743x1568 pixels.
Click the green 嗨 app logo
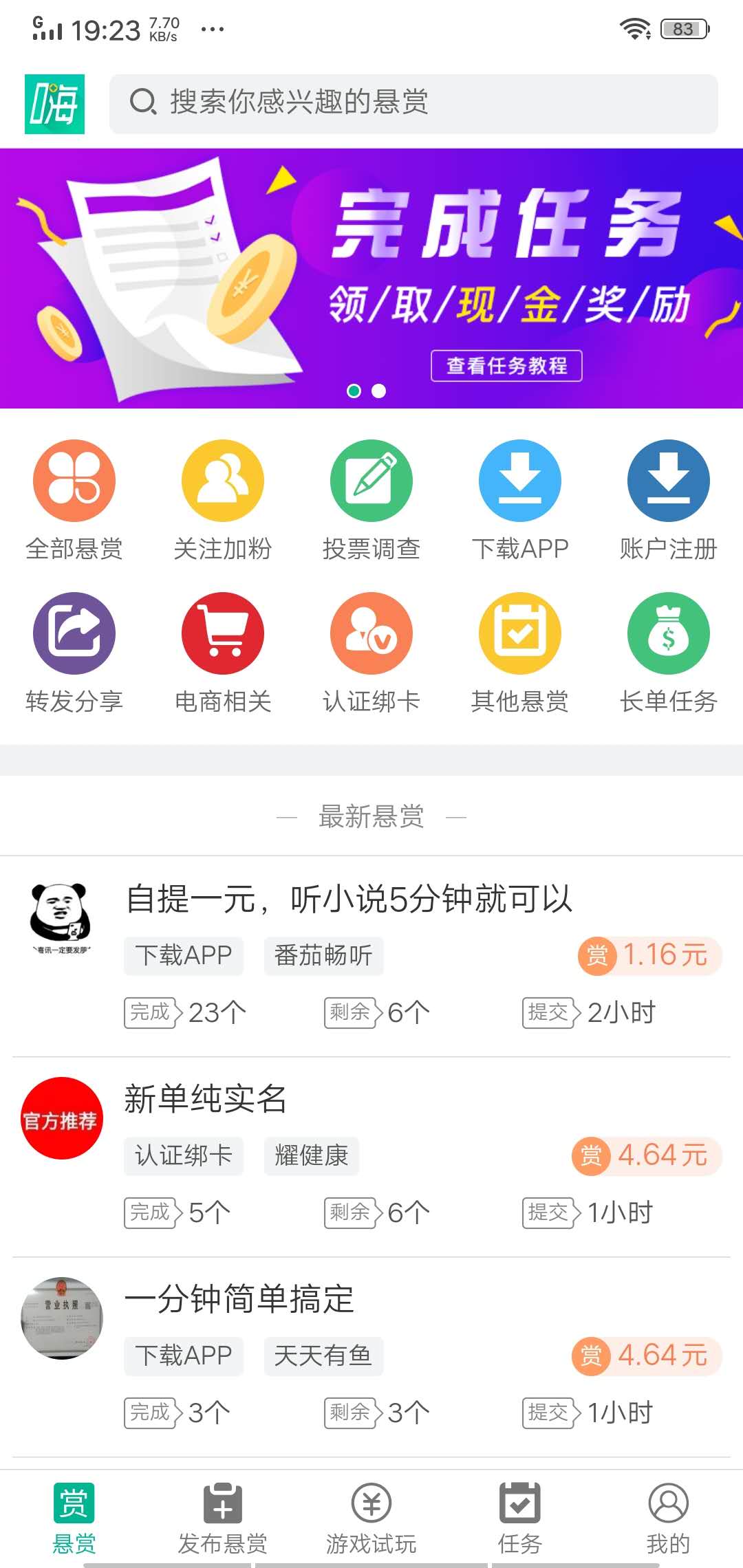[54, 102]
